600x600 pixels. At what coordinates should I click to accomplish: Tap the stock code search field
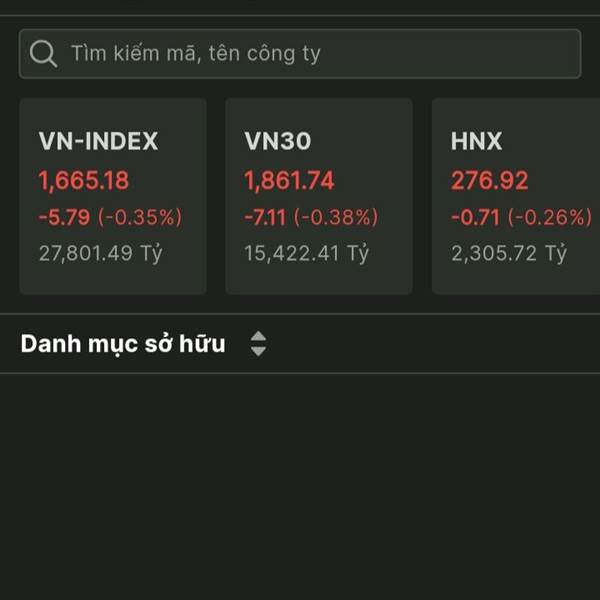point(300,54)
